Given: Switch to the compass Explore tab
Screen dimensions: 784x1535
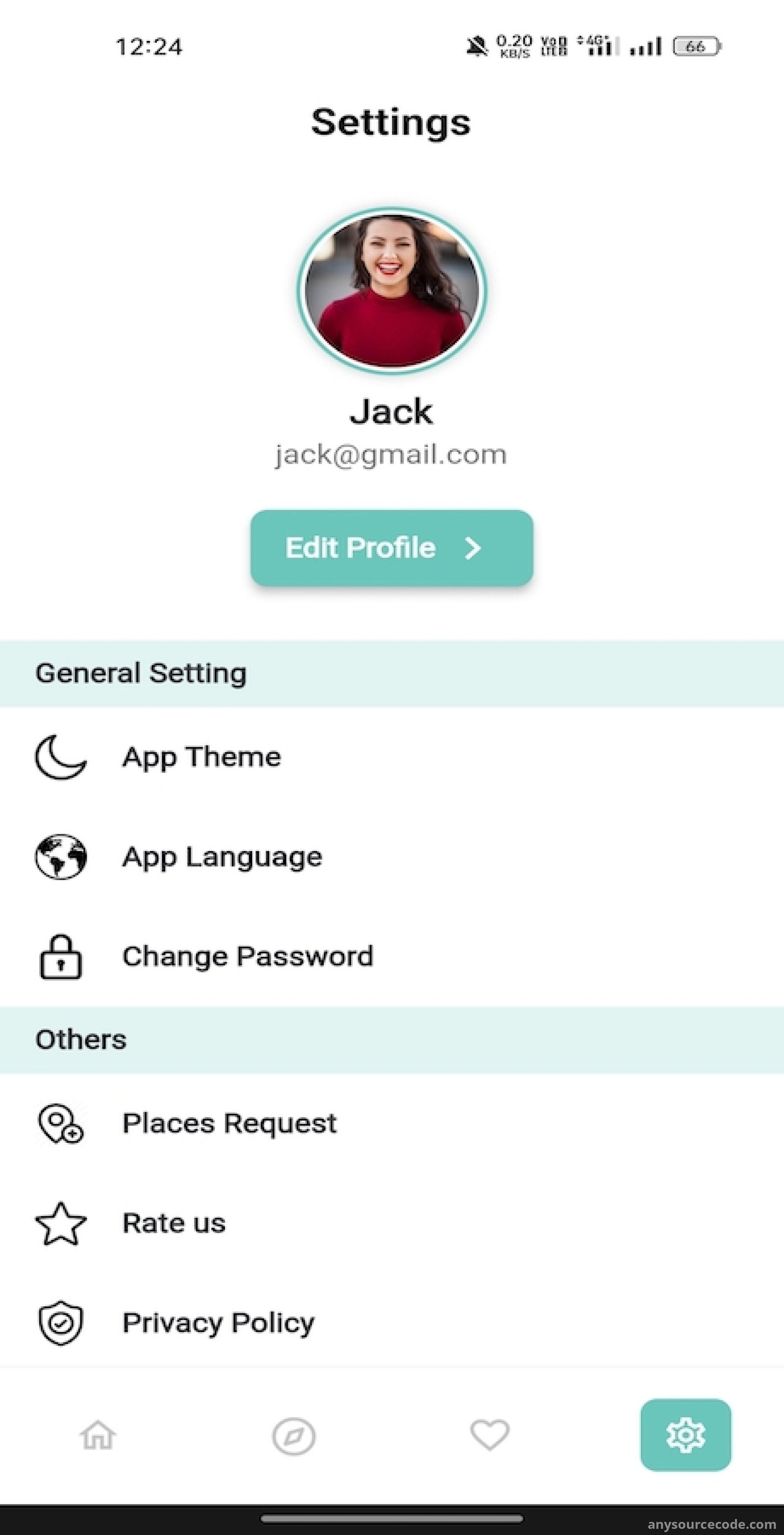Looking at the screenshot, I should coord(294,1436).
